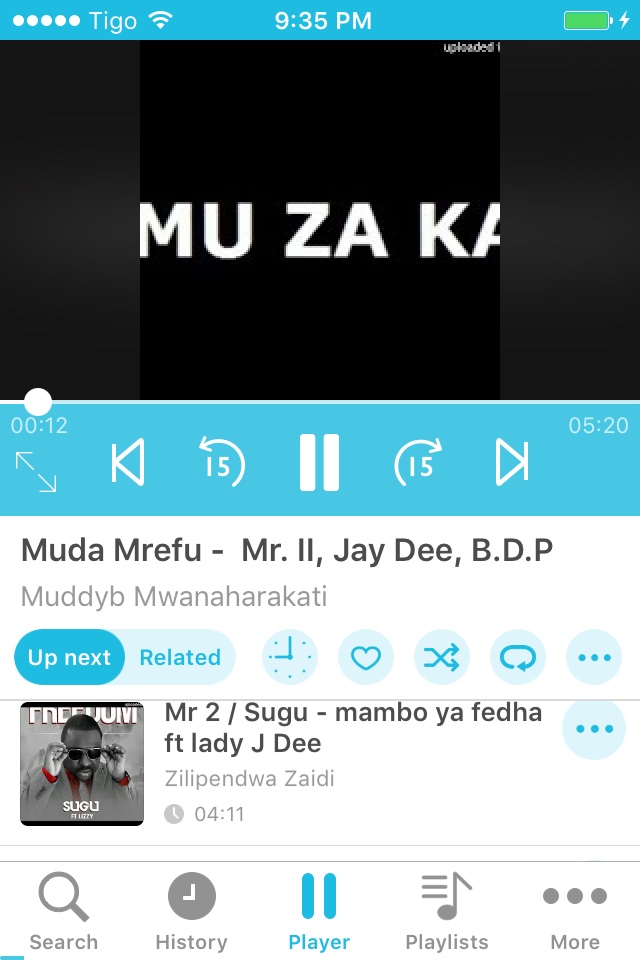Rewind playback by 15 seconds
This screenshot has height=960, width=640.
coord(221,463)
